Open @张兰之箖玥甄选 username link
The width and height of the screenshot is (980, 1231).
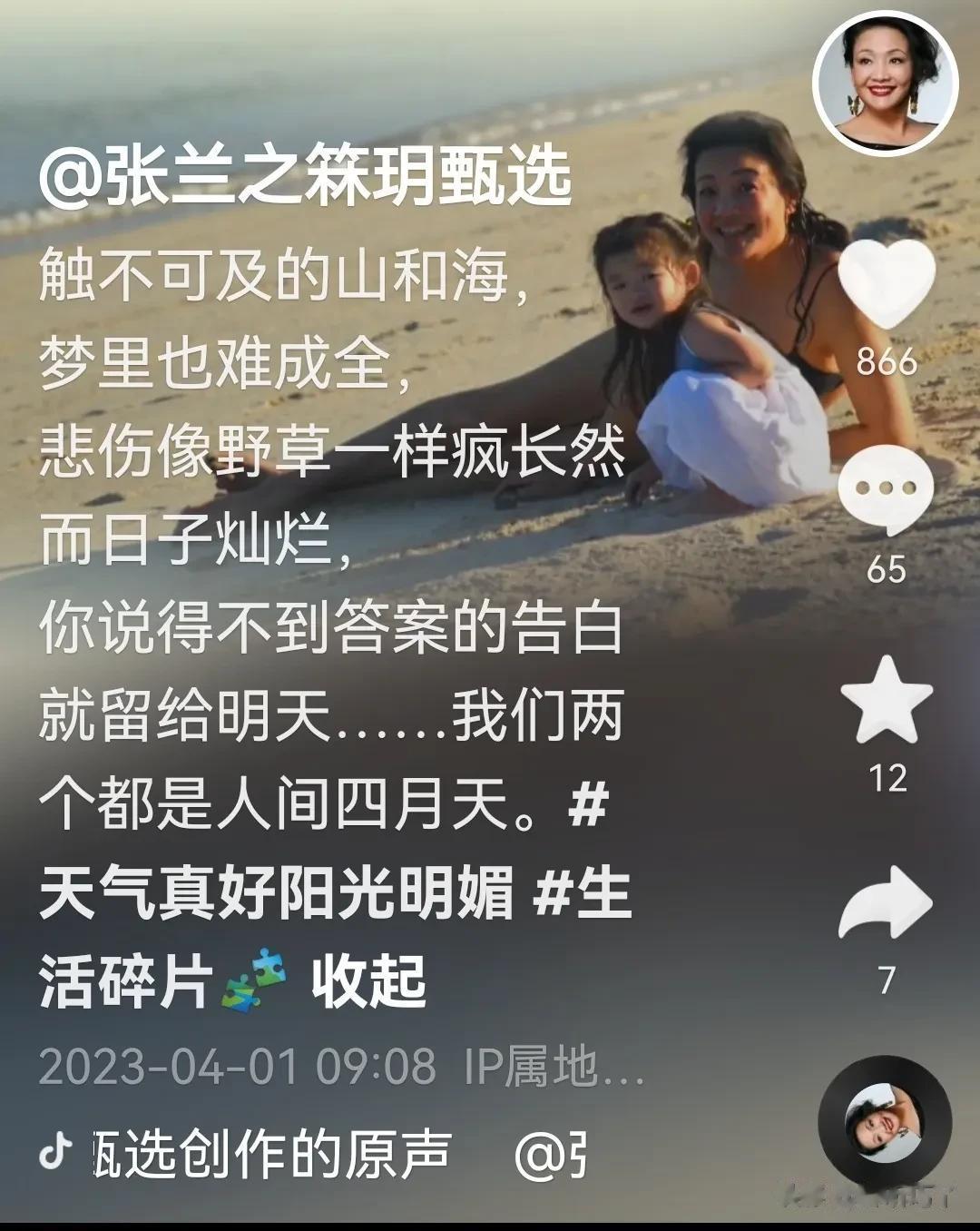[305, 176]
